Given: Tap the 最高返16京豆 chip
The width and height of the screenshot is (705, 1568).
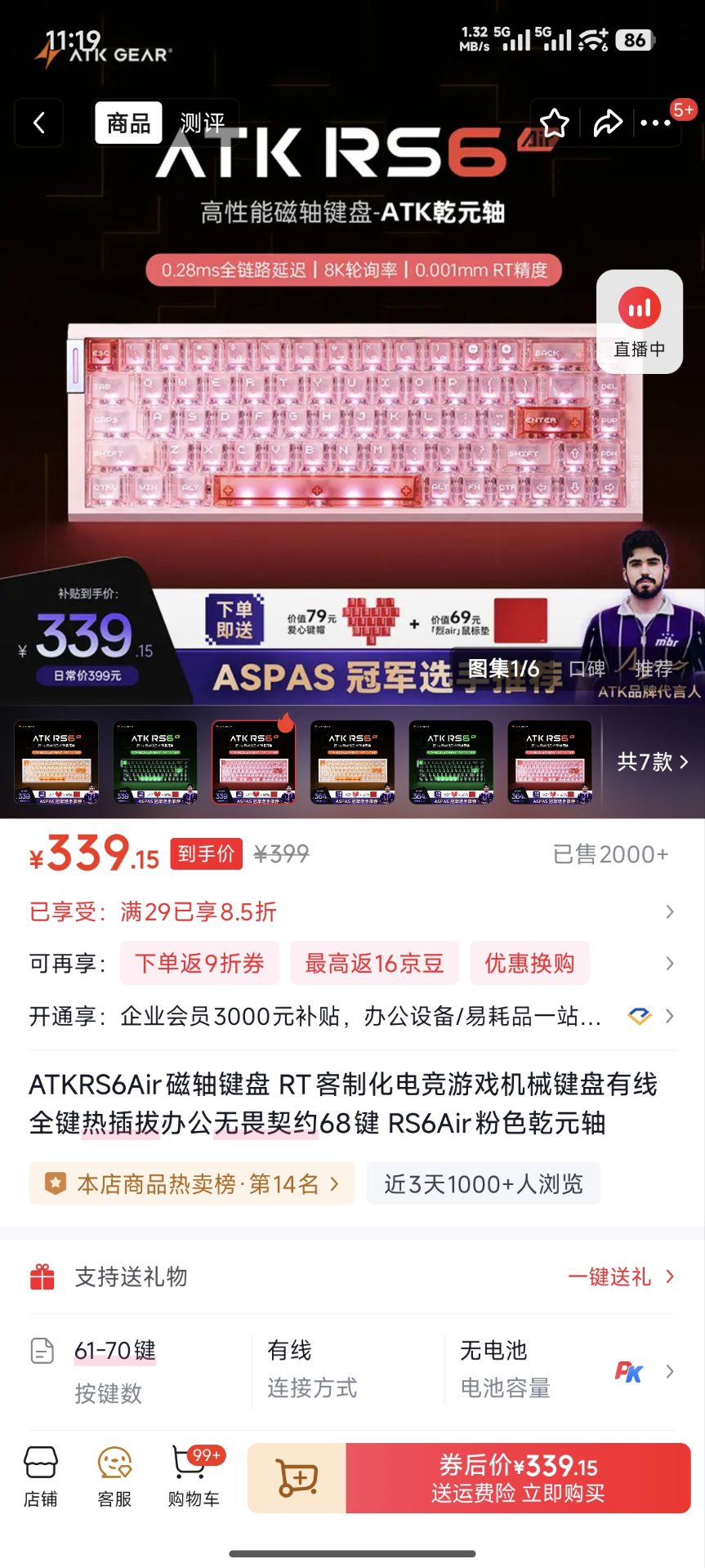Looking at the screenshot, I should tap(374, 964).
